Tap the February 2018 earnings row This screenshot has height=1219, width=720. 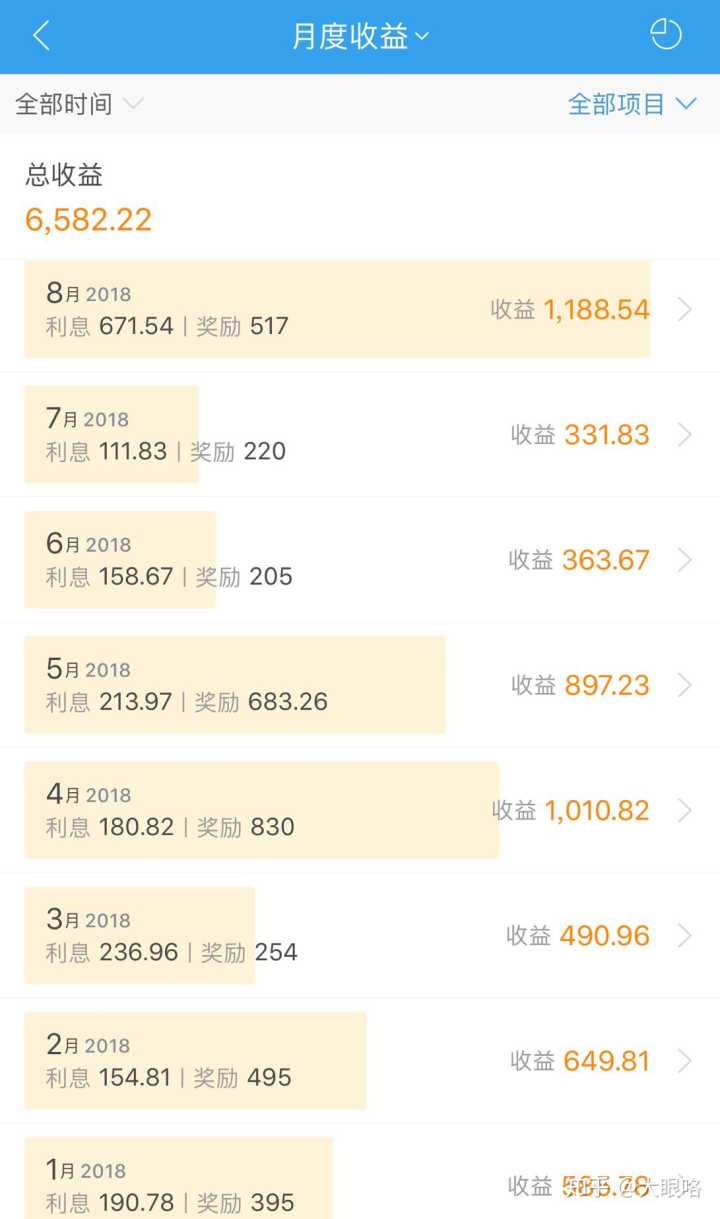[x=360, y=1061]
